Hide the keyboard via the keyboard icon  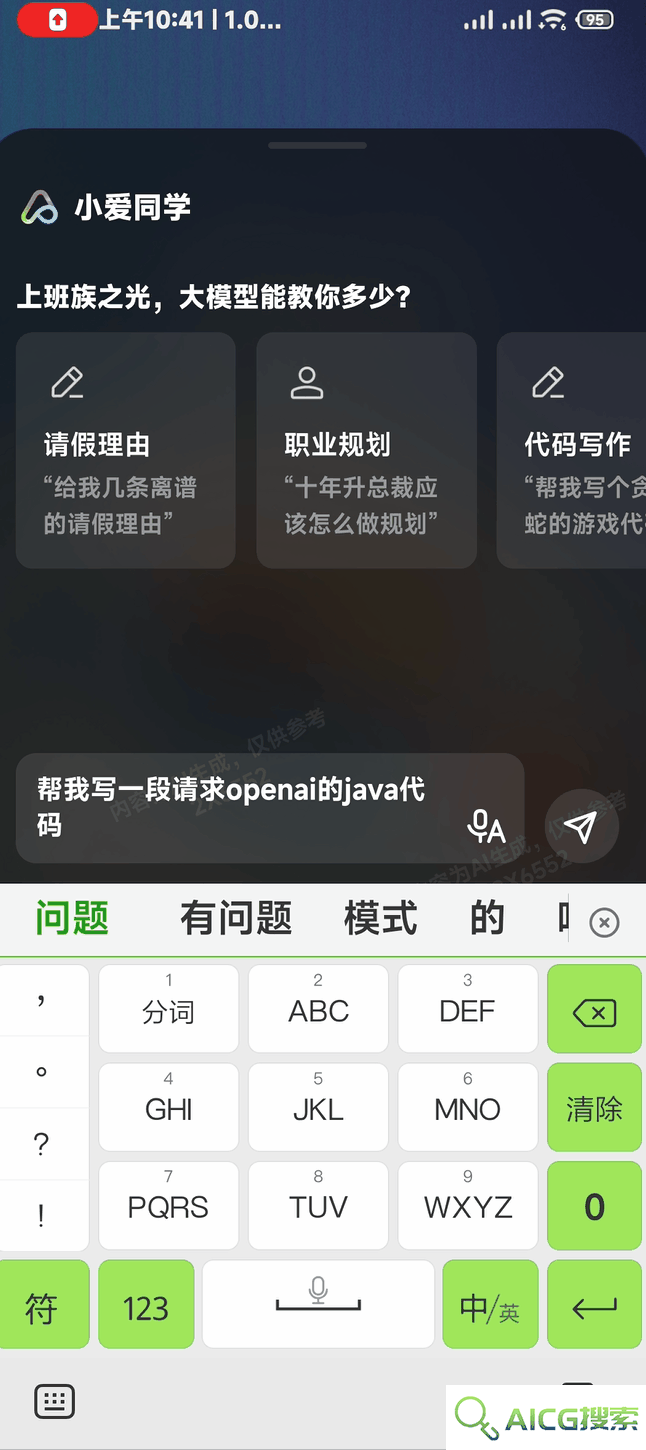[55, 1401]
